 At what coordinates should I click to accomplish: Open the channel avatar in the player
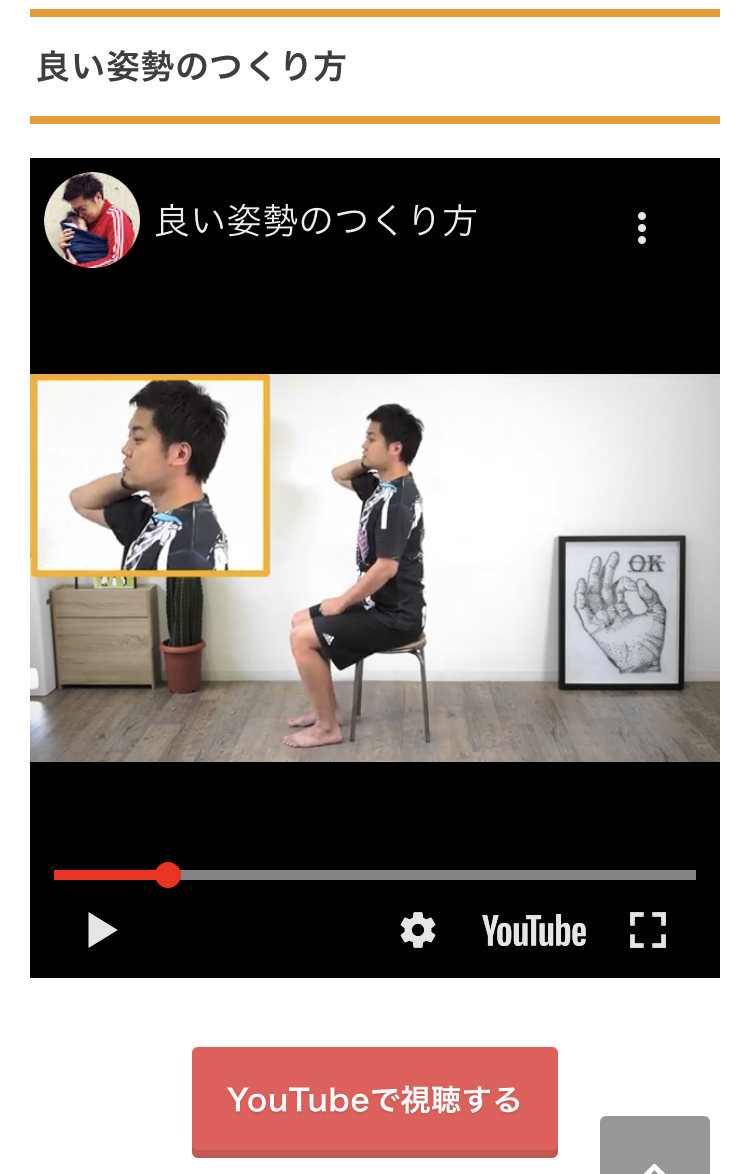point(92,221)
